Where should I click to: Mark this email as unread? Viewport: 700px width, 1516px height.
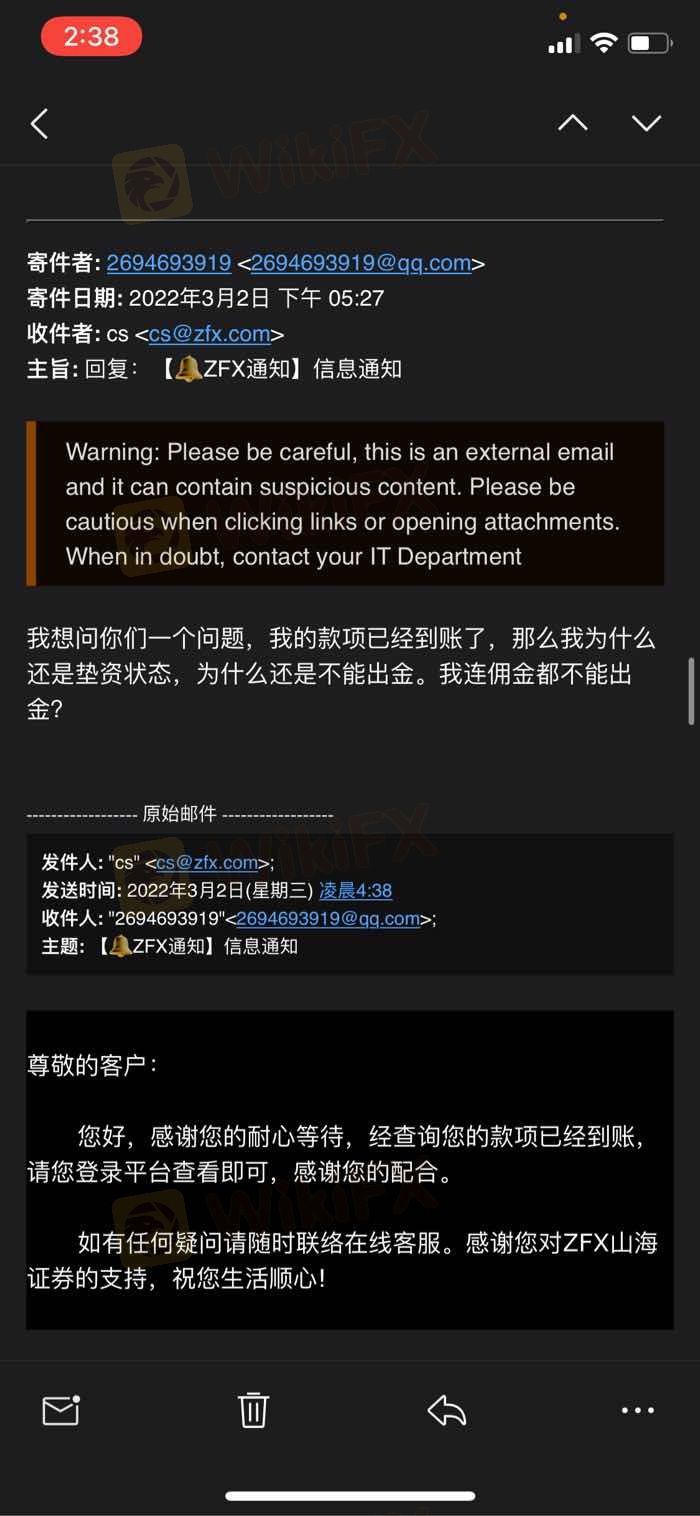(x=61, y=1410)
